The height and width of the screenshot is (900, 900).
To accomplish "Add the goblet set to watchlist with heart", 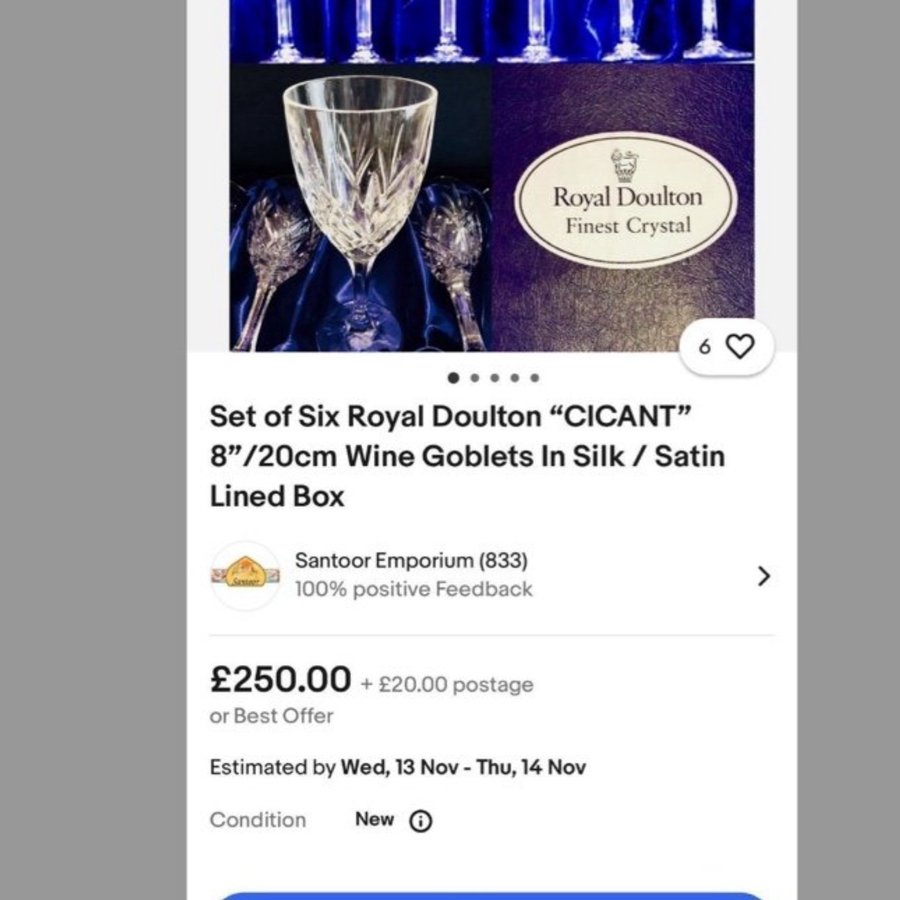I will 739,347.
